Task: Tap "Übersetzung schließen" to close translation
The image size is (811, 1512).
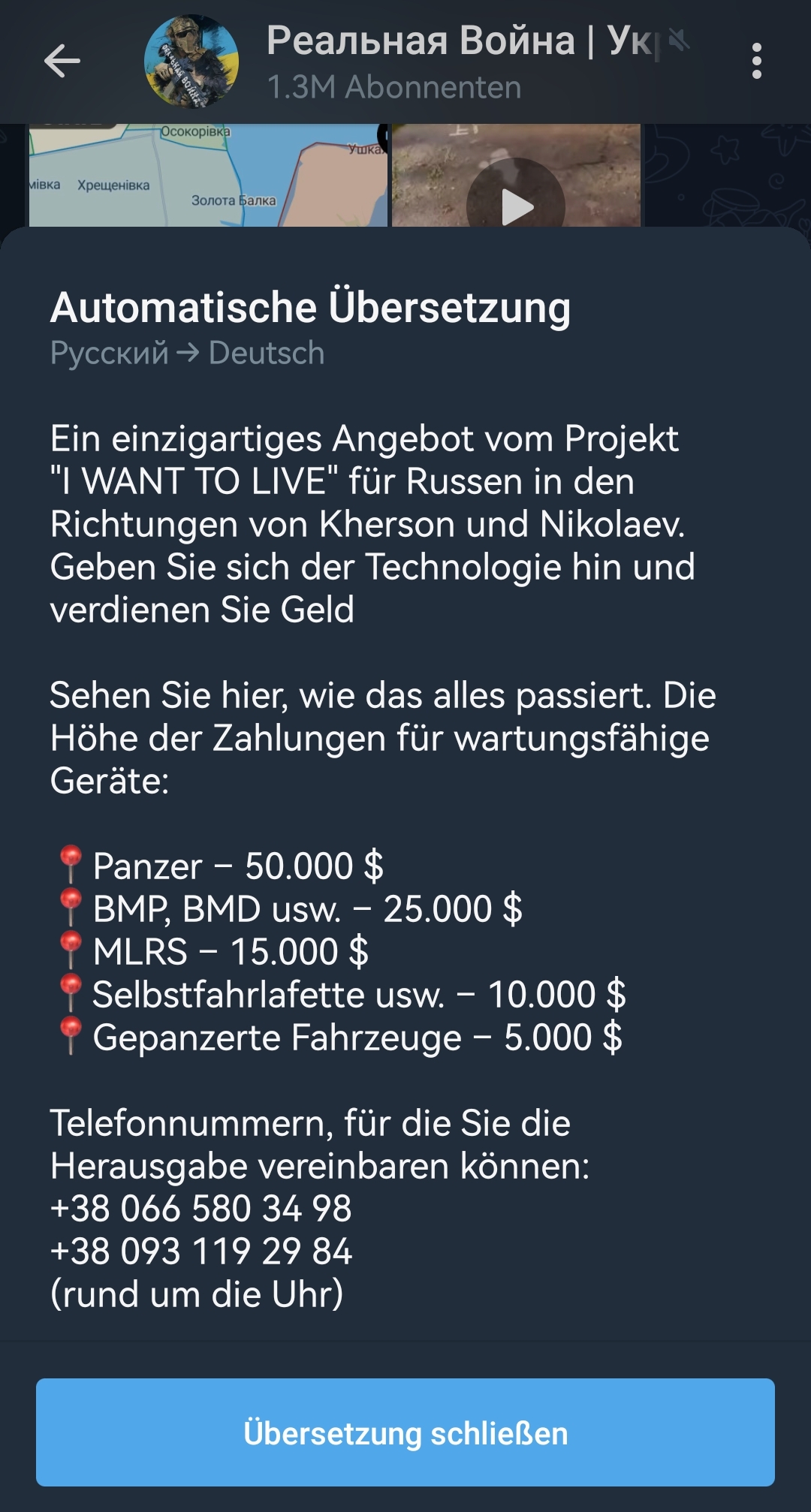Action: (405, 1432)
